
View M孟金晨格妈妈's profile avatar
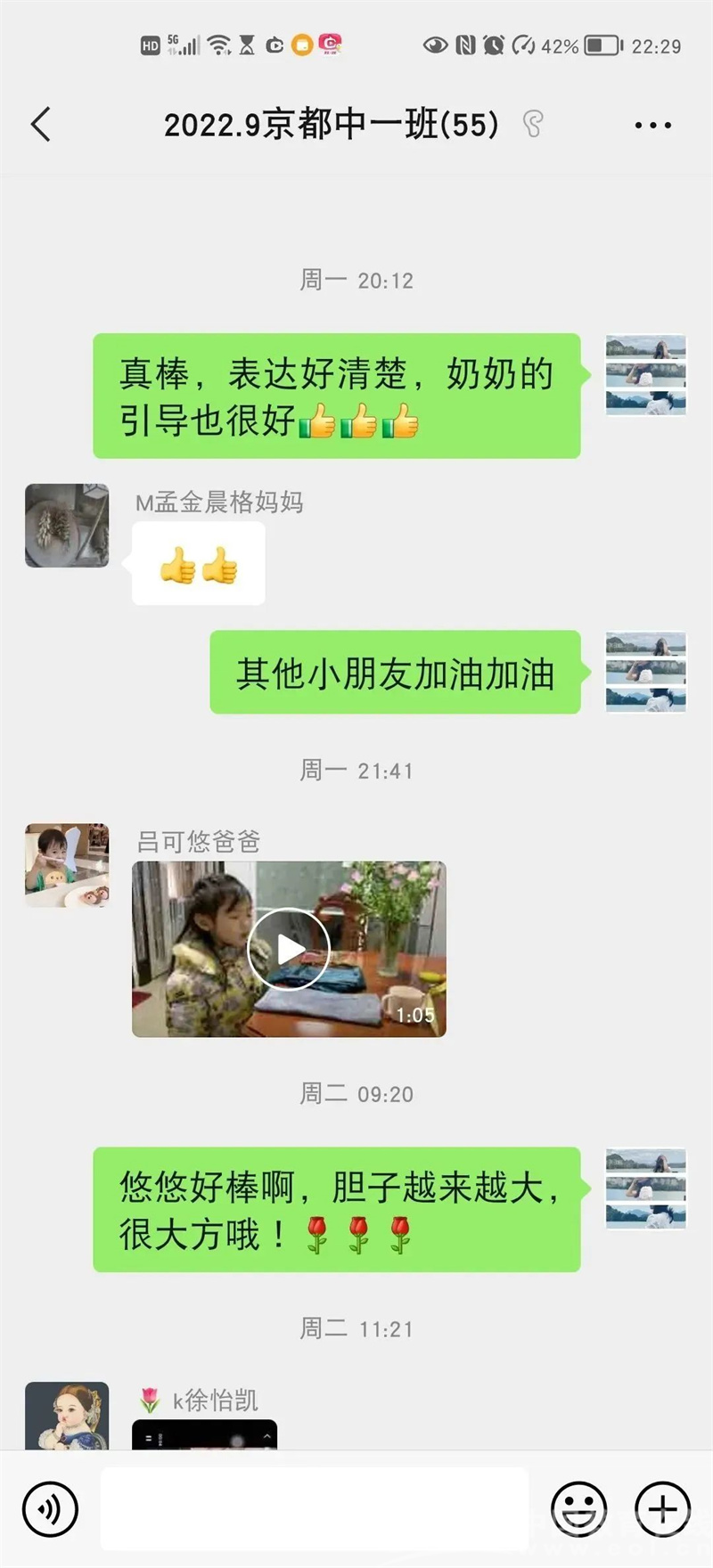(67, 526)
